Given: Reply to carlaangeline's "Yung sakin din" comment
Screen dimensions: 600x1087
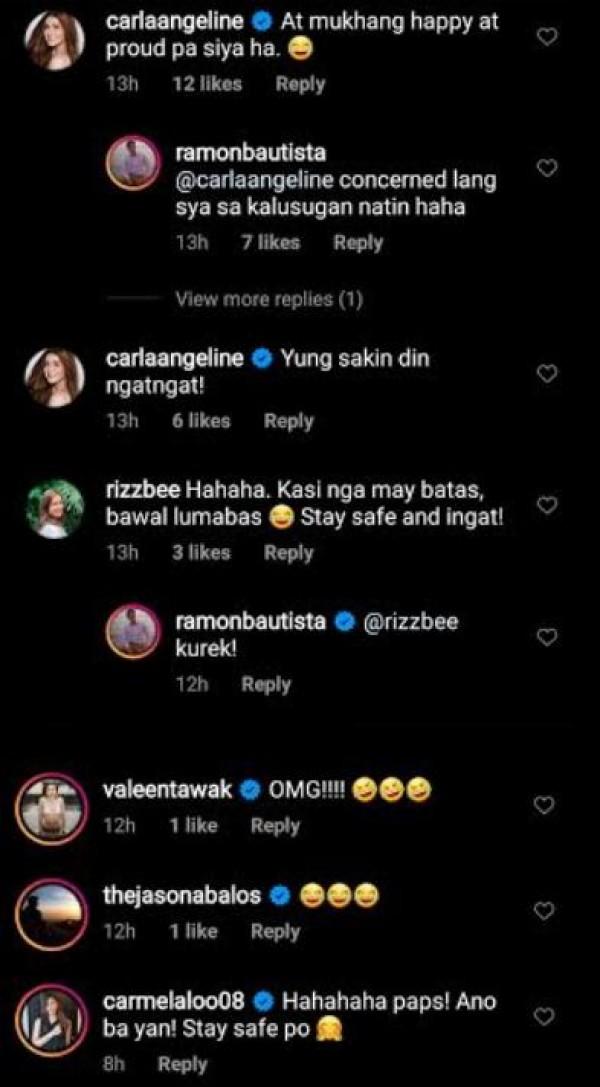Looking at the screenshot, I should [288, 421].
